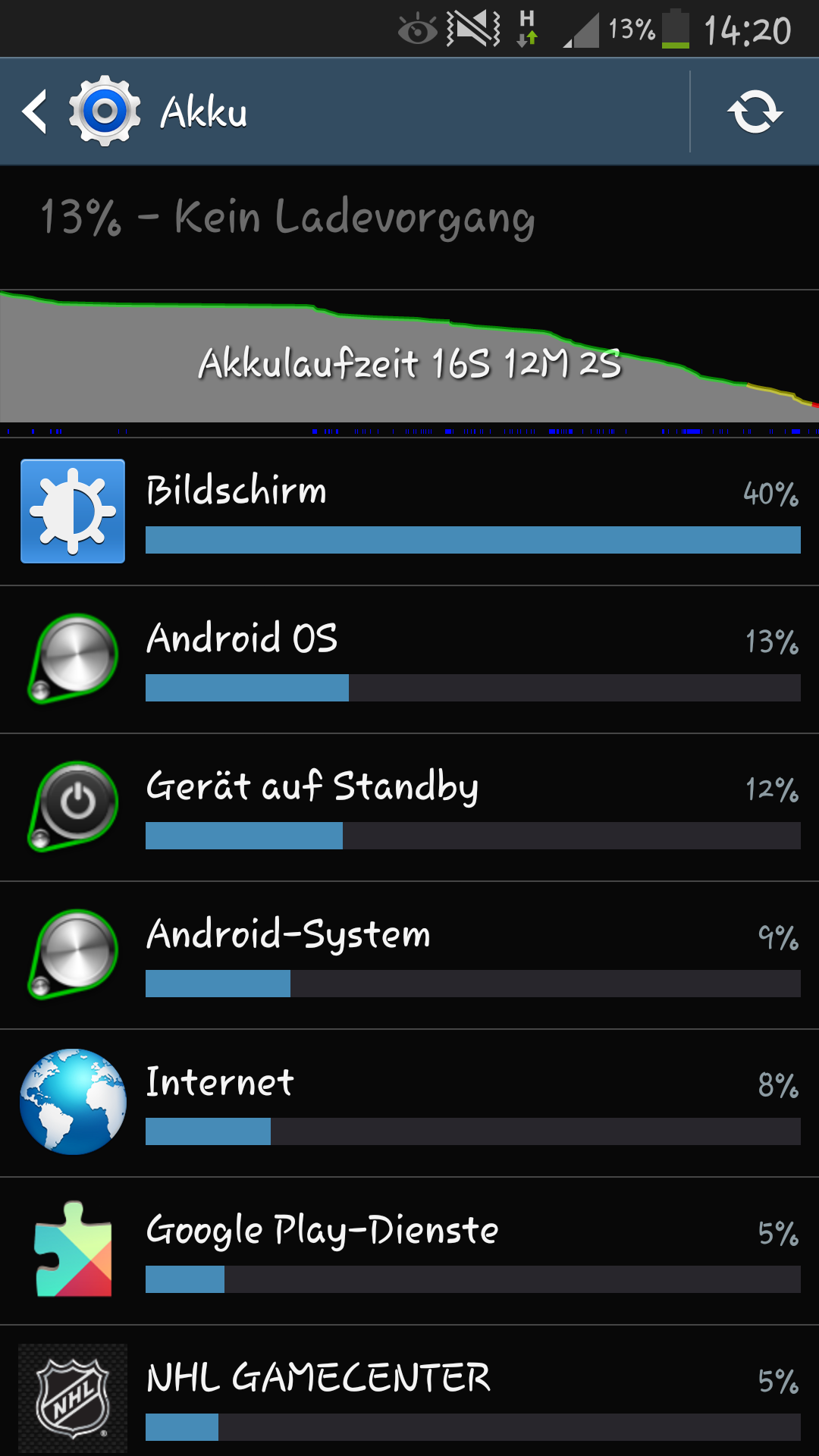Open Bildschirm battery usage details
819x1456 pixels.
(409, 511)
